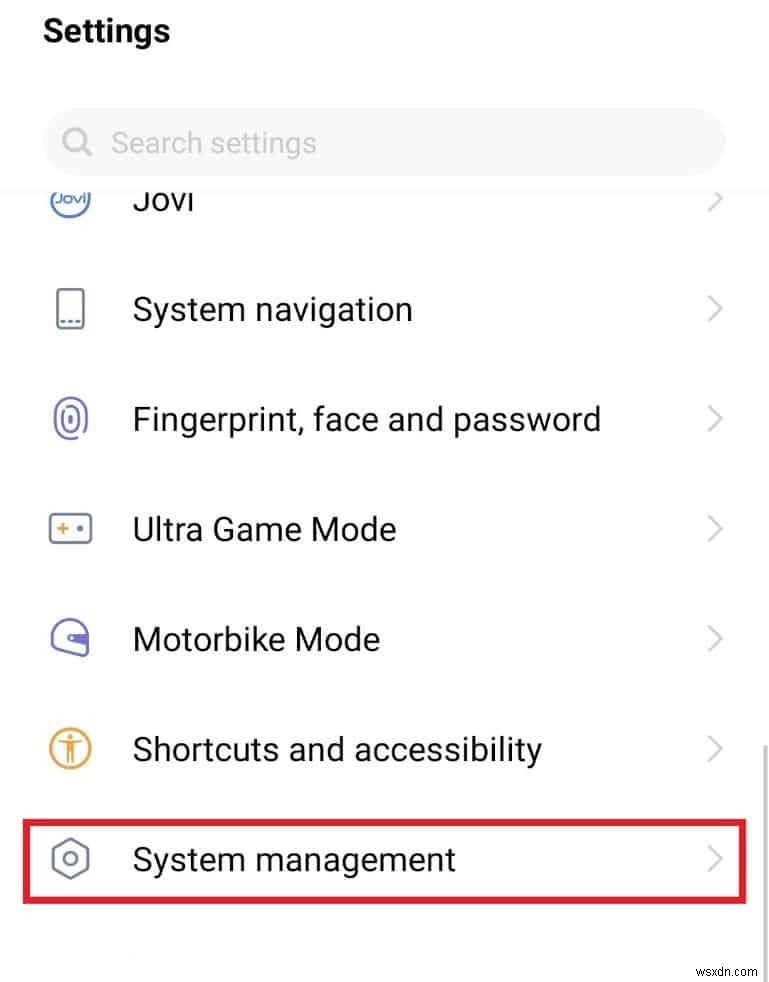The height and width of the screenshot is (982, 769).
Task: Tap Fingerprint, face and password
Action: [366, 419]
